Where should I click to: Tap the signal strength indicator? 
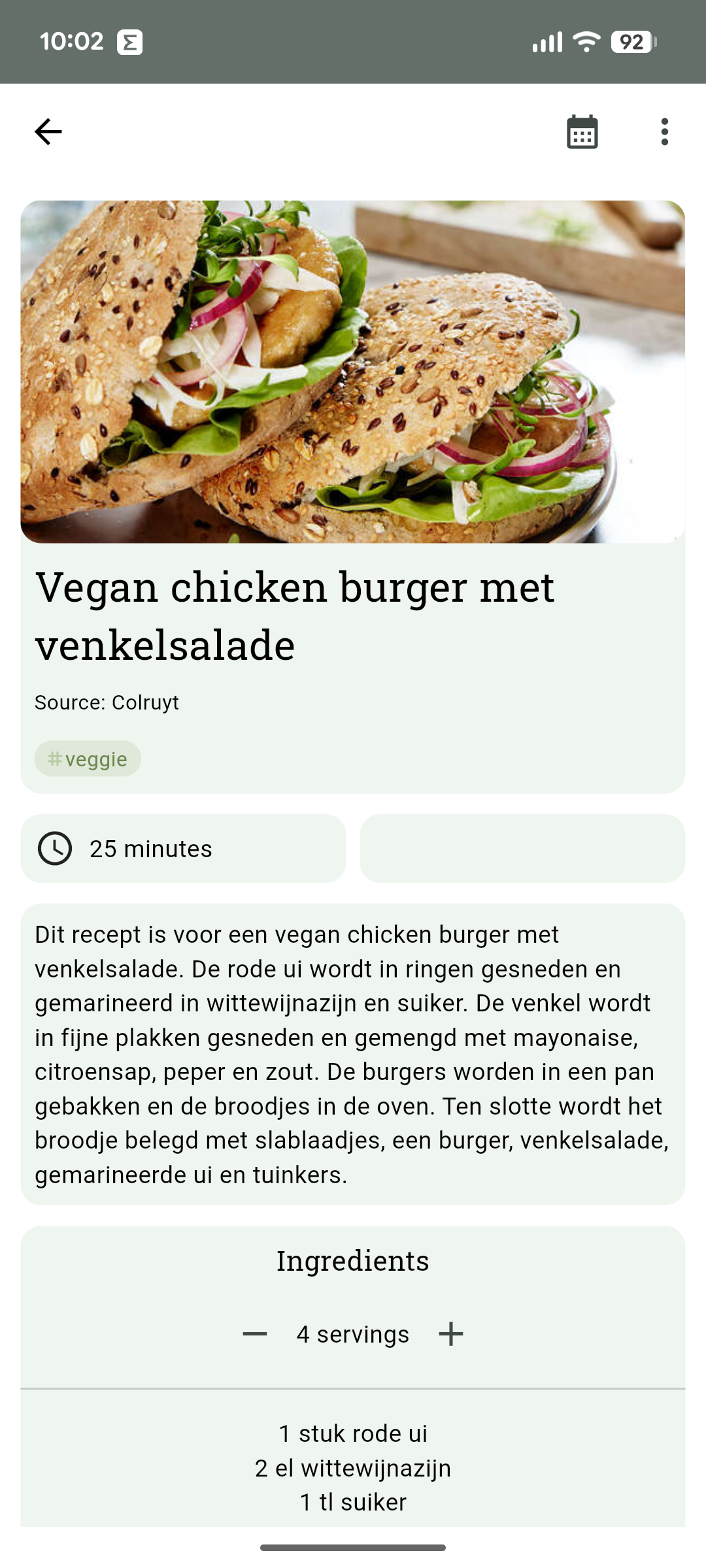(x=548, y=41)
